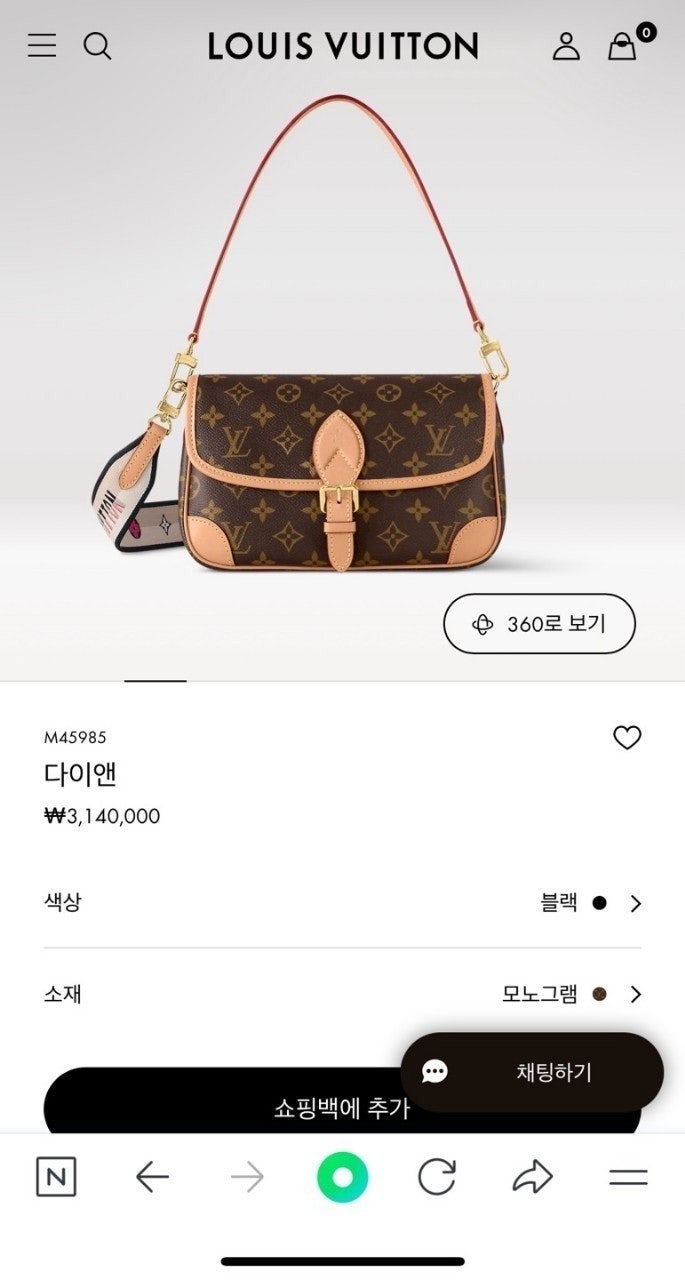Reload the current page
This screenshot has height=1280, width=685.
tap(437, 1177)
